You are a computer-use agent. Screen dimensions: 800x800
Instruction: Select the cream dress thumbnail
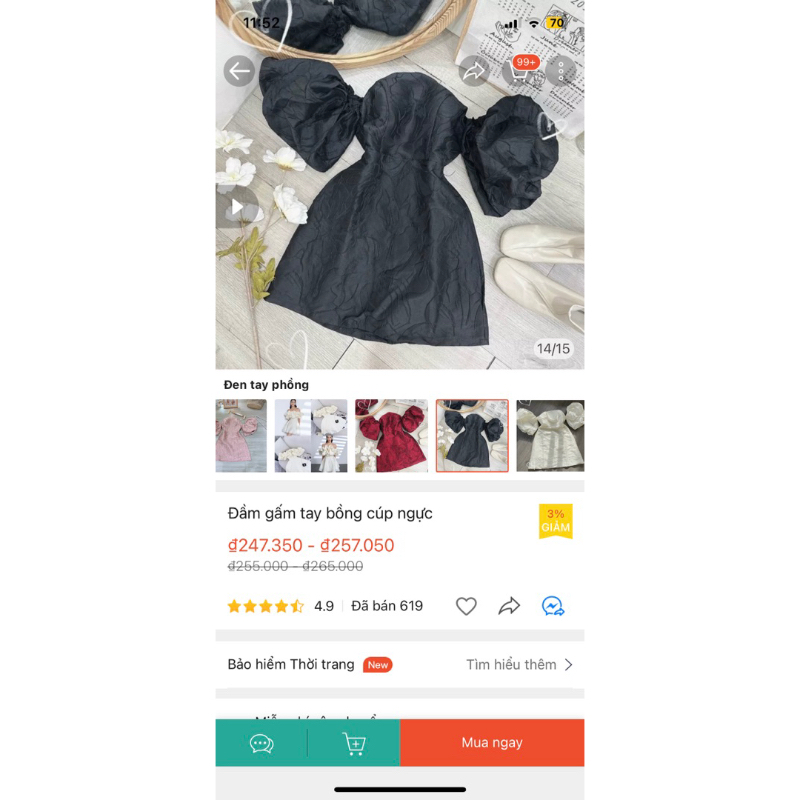pos(550,436)
